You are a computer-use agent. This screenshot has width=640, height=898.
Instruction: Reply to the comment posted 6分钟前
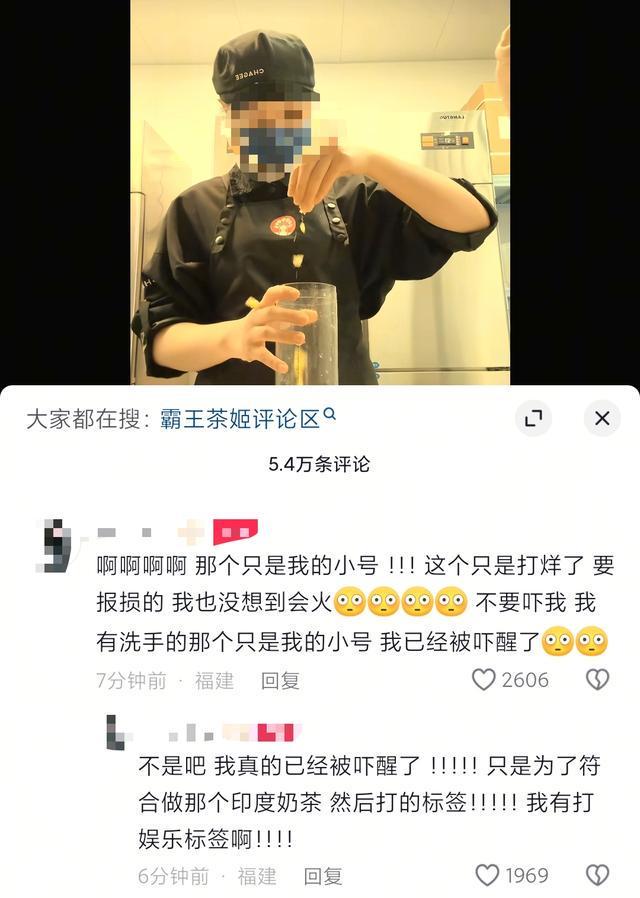tap(323, 876)
